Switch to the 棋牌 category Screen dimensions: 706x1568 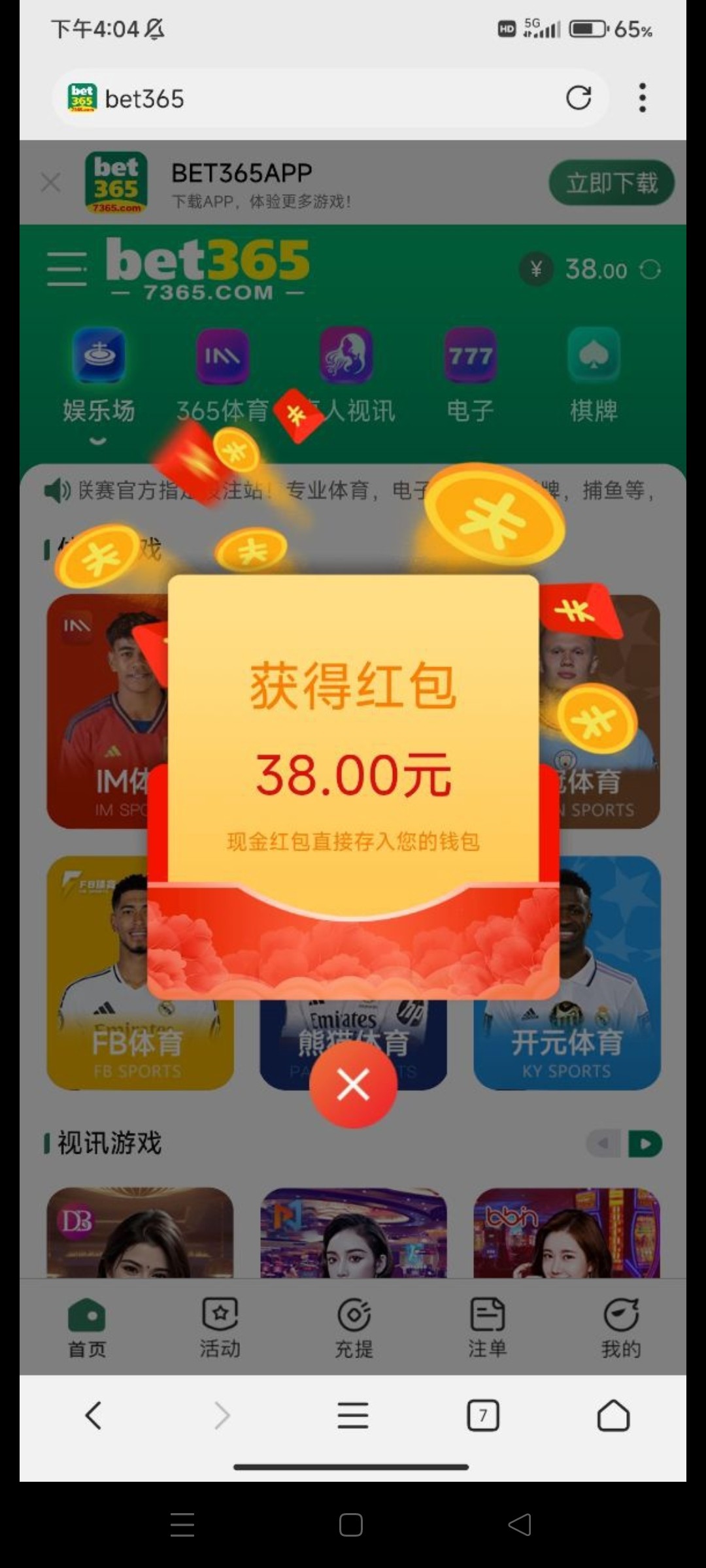(x=594, y=378)
